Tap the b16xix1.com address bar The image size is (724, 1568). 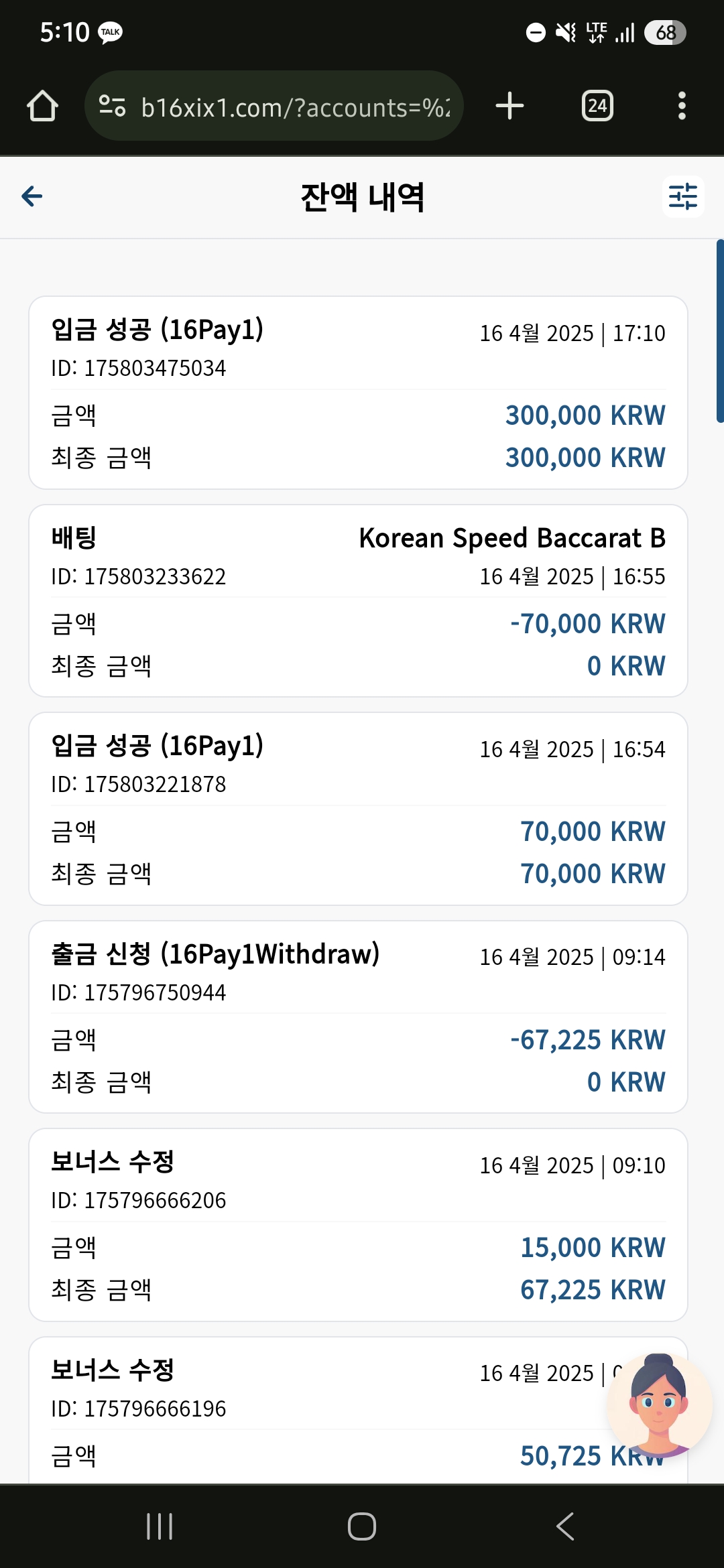274,106
